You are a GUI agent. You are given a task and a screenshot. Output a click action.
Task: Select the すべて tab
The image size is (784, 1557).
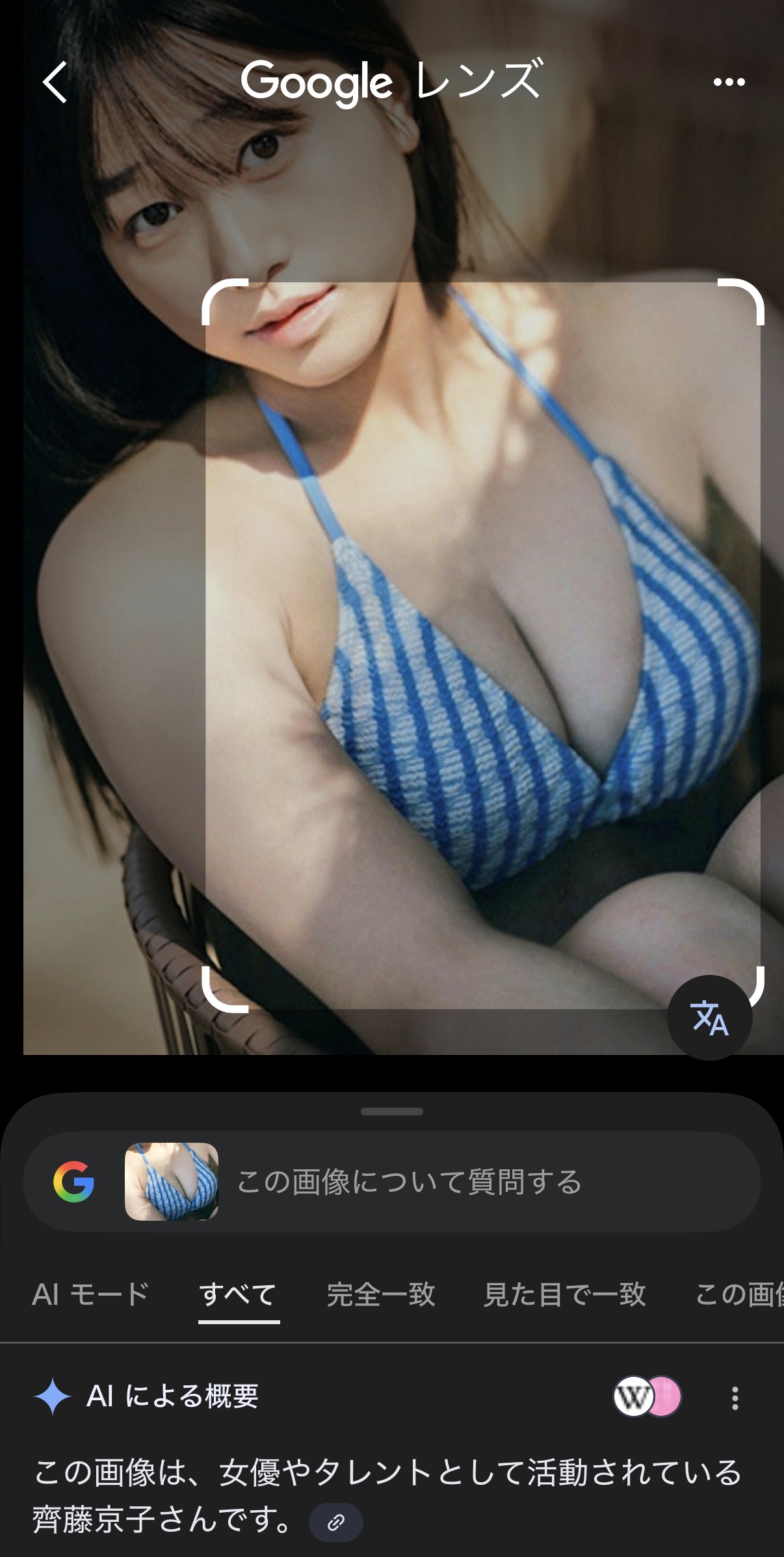[239, 1294]
